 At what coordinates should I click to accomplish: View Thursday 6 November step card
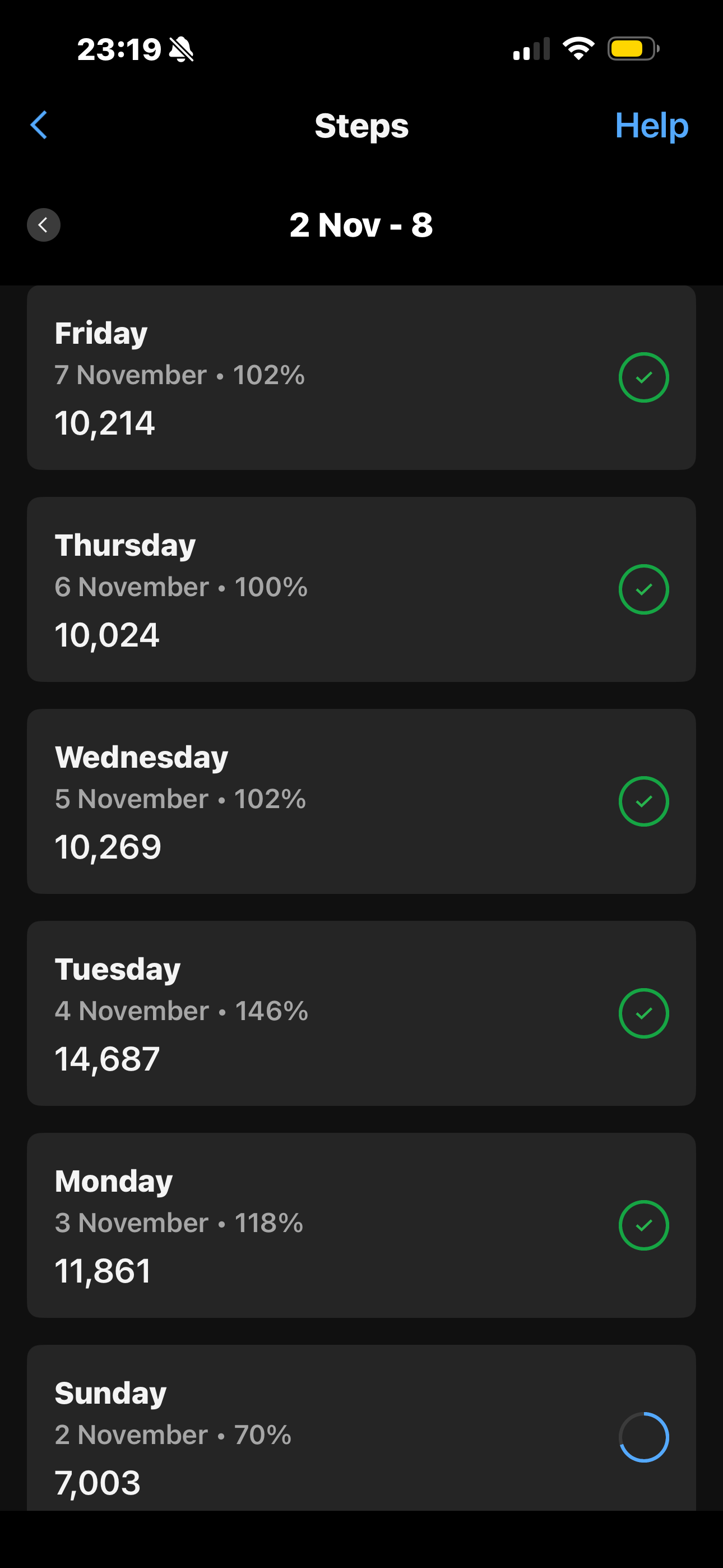[361, 589]
